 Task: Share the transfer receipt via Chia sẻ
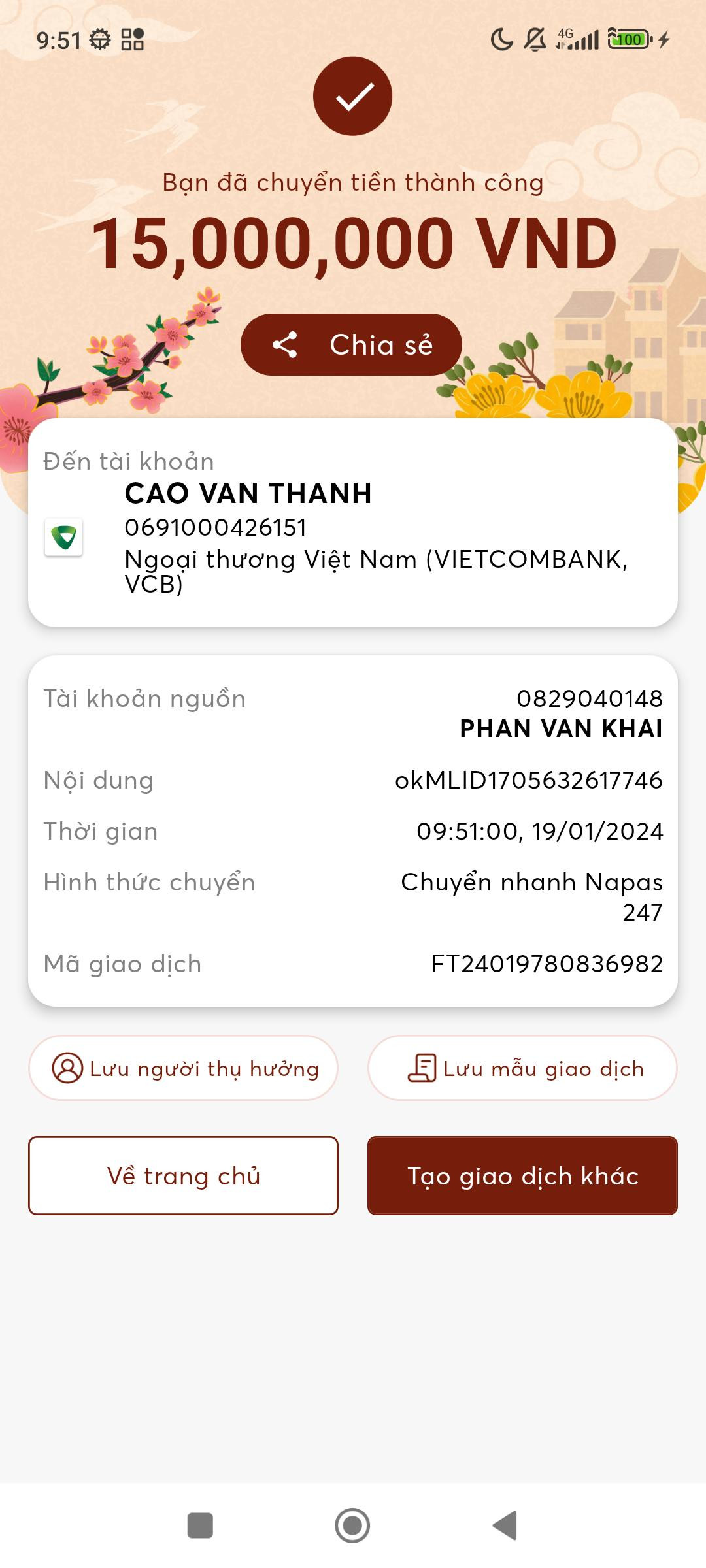coord(351,344)
